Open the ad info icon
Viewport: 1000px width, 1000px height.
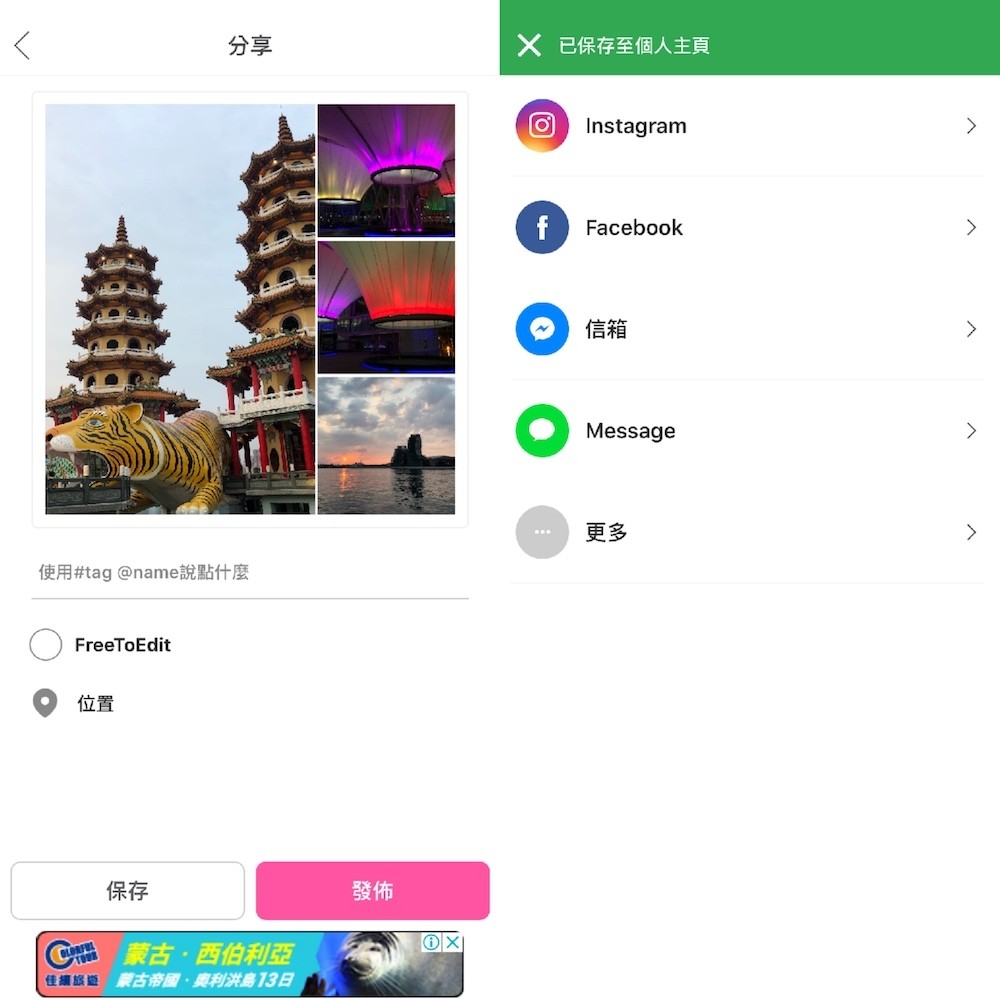[431, 942]
